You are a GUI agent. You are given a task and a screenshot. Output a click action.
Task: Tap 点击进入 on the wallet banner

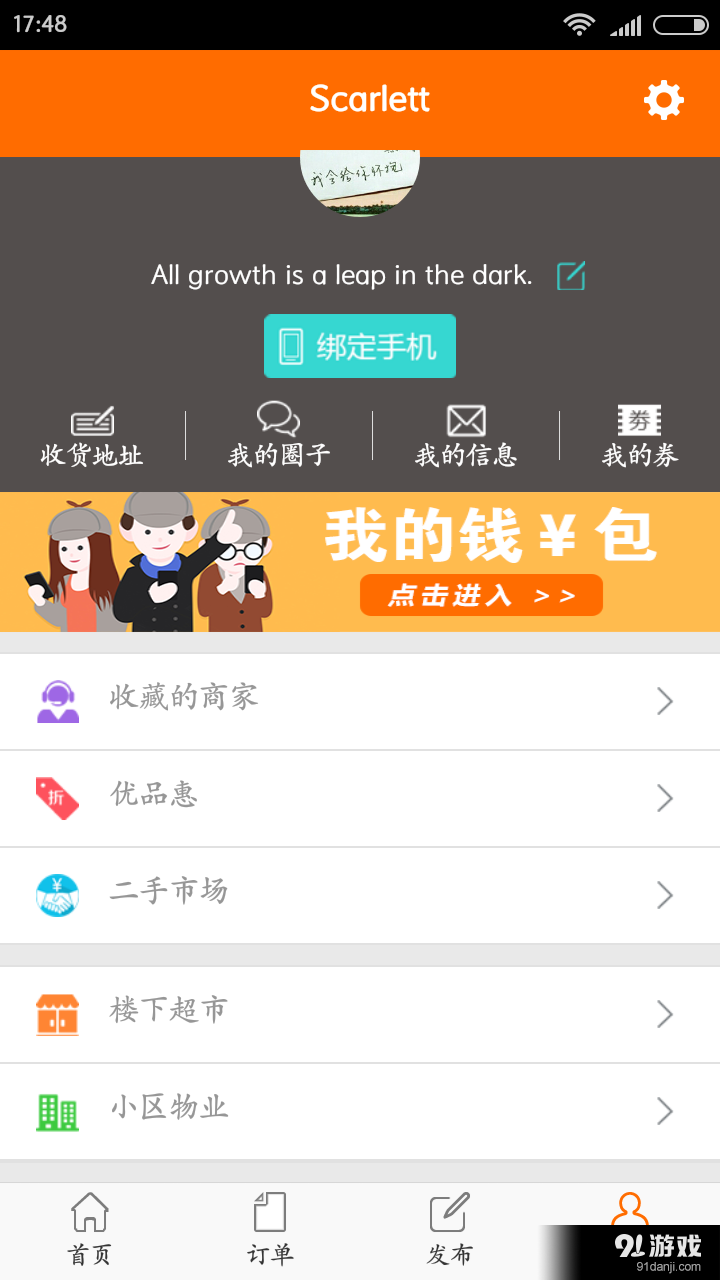point(481,594)
